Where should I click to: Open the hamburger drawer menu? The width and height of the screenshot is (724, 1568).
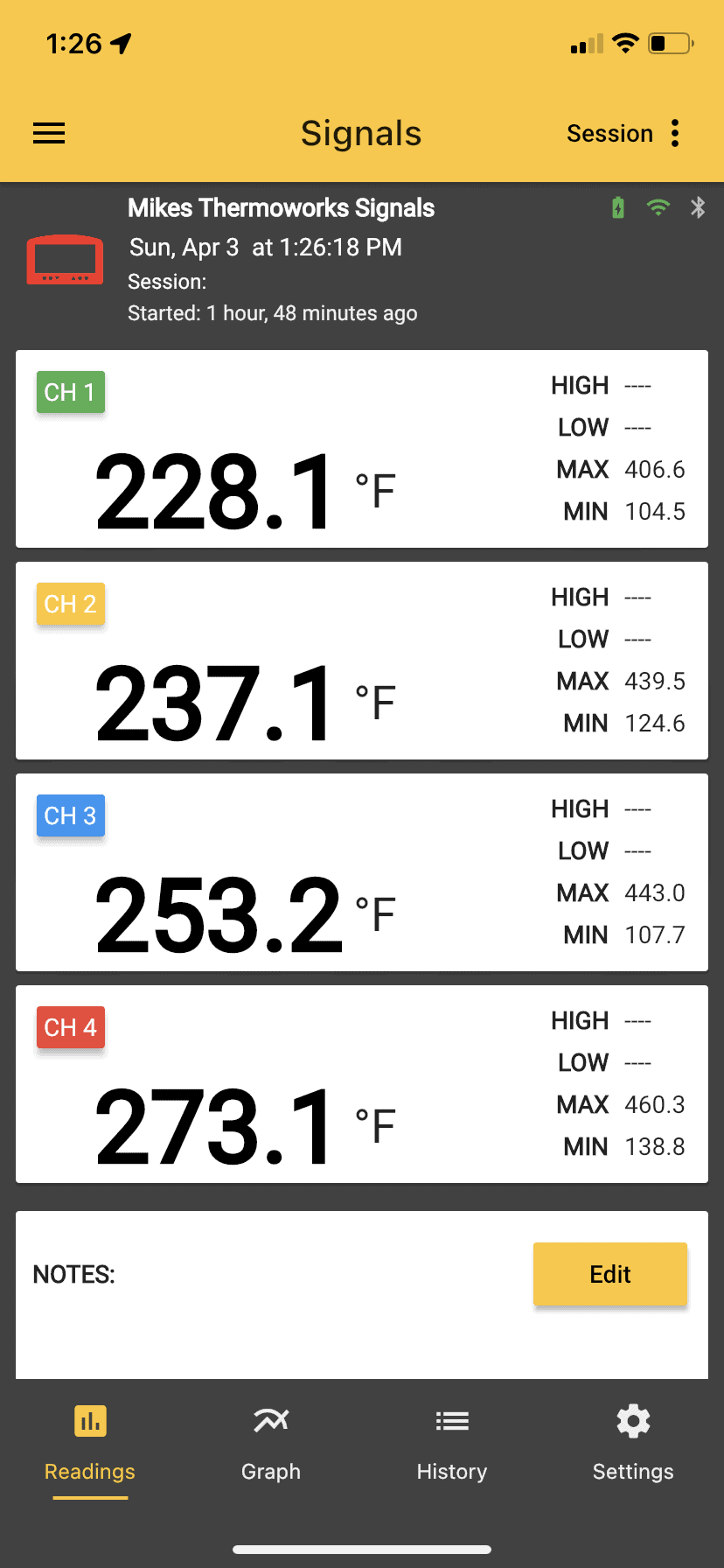pyautogui.click(x=49, y=133)
